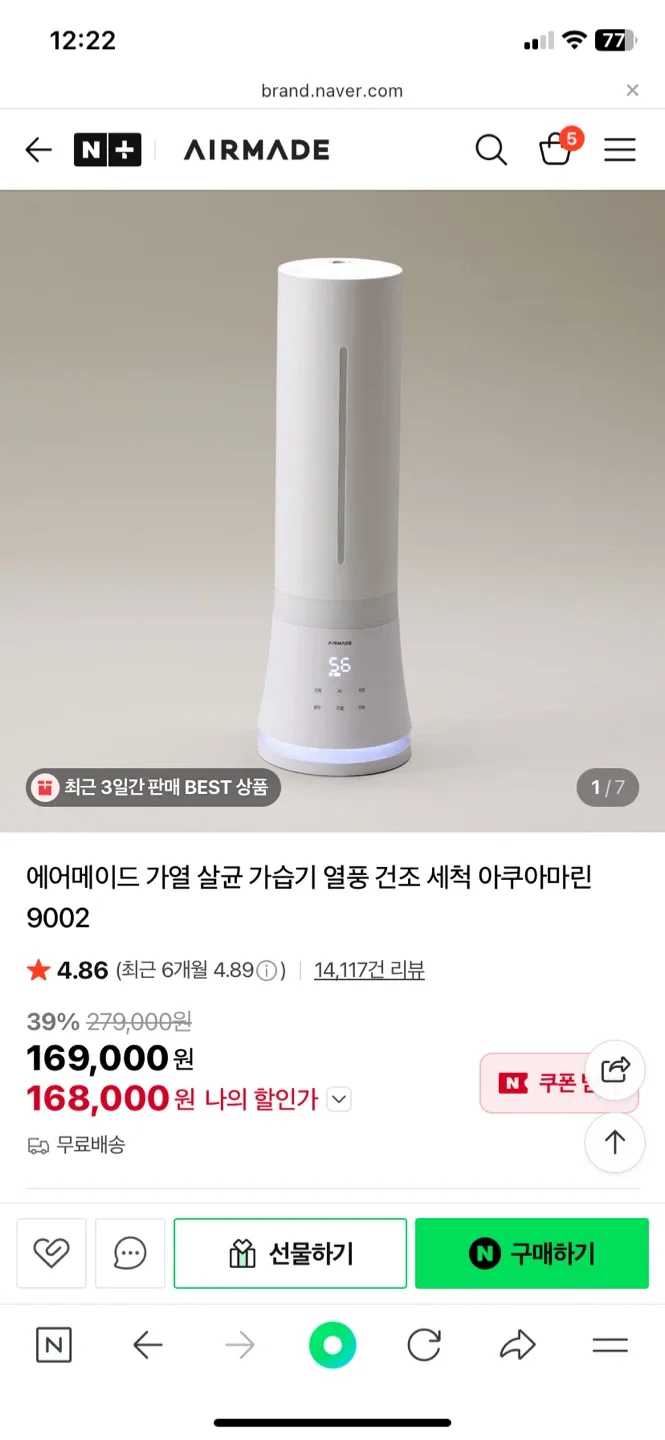This screenshot has width=665, height=1440.
Task: Open the chat inquiry icon
Action: click(x=130, y=1252)
